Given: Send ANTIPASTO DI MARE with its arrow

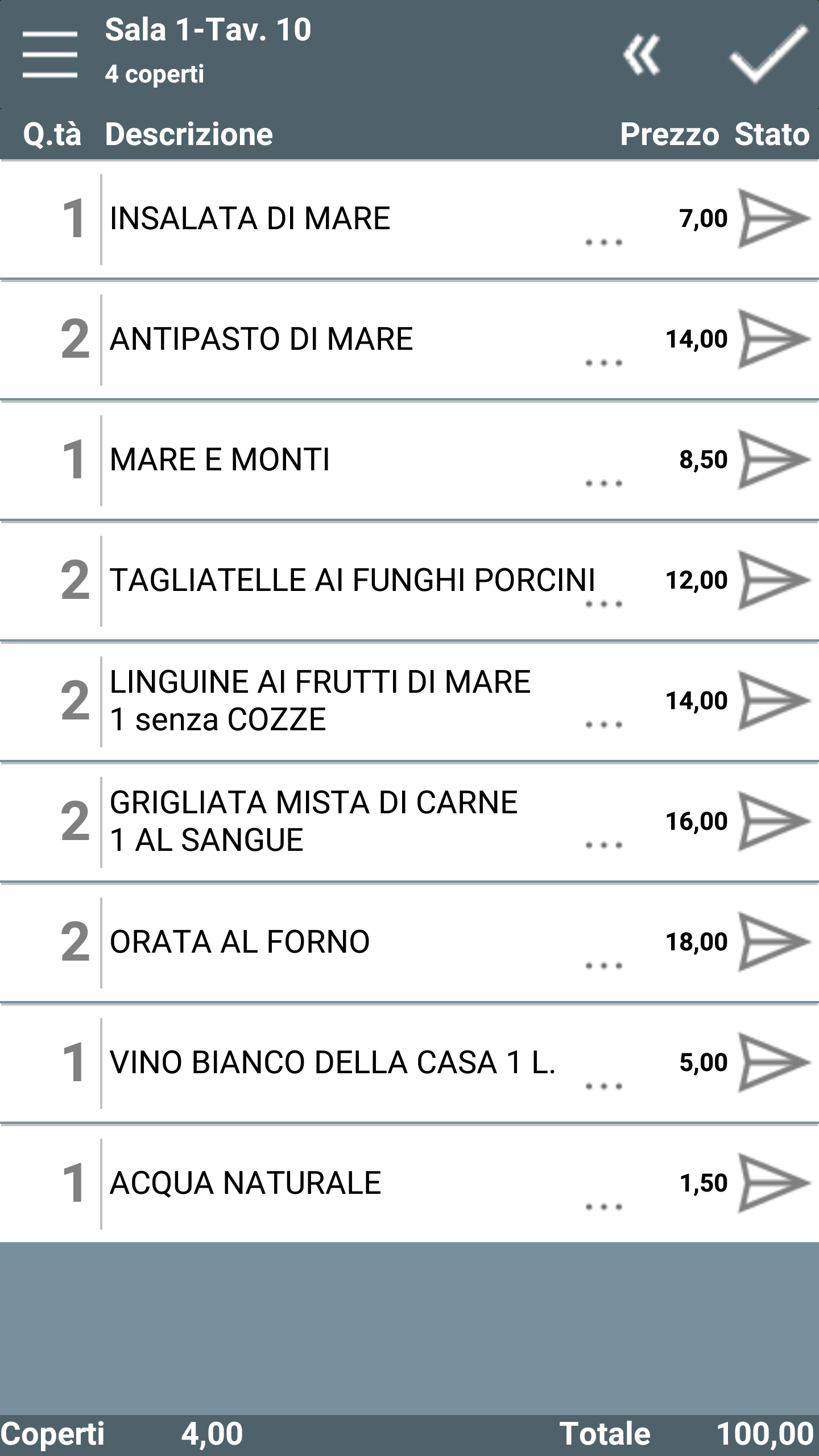Looking at the screenshot, I should point(774,339).
